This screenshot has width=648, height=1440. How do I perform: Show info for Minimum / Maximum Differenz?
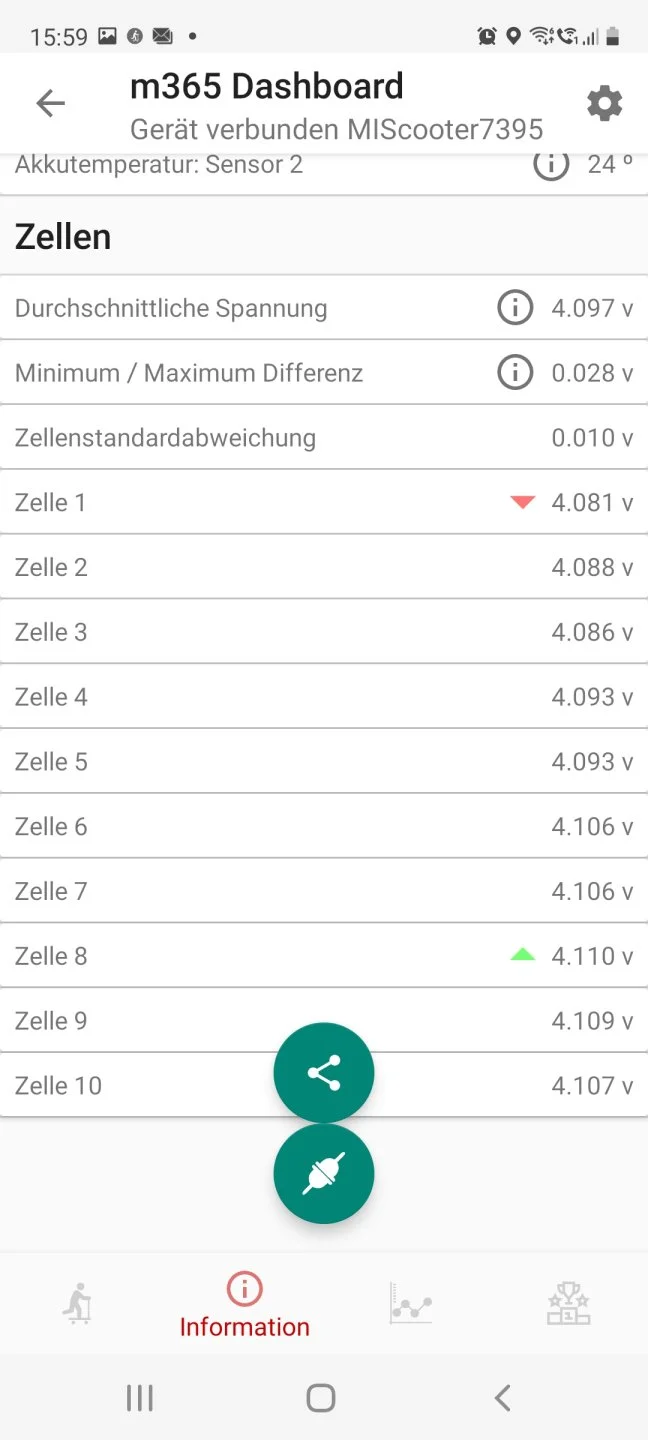pyautogui.click(x=515, y=373)
